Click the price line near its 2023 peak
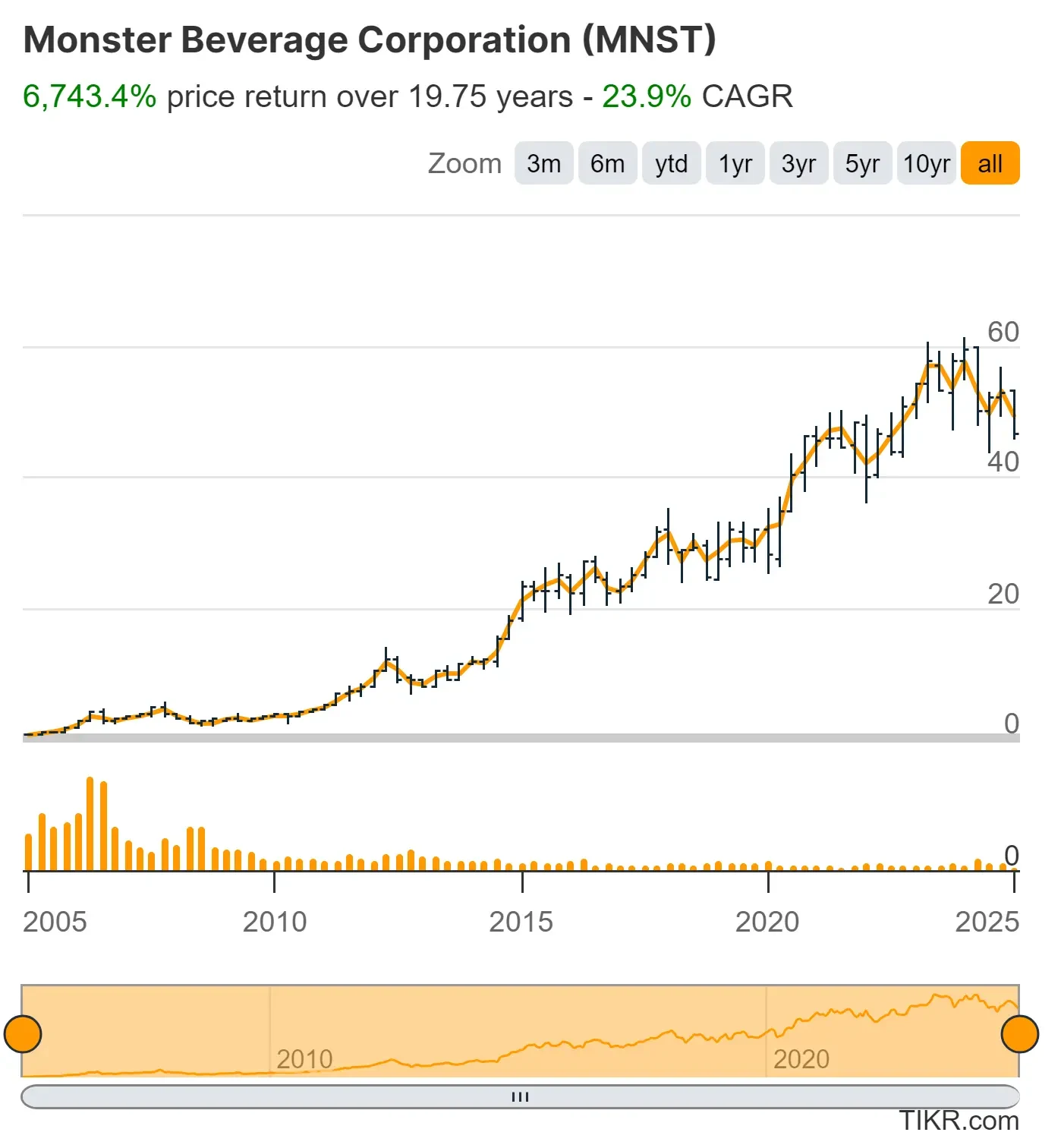This screenshot has height=1148, width=1061. tap(933, 364)
